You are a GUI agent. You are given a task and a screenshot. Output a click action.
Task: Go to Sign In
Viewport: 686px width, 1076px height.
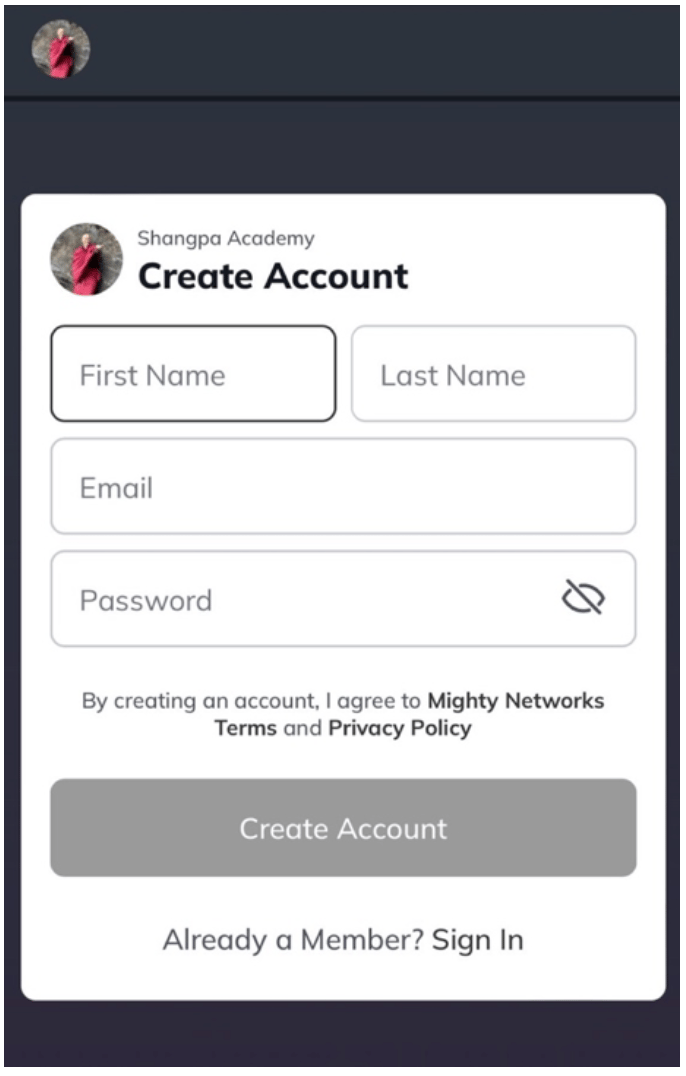pos(477,940)
